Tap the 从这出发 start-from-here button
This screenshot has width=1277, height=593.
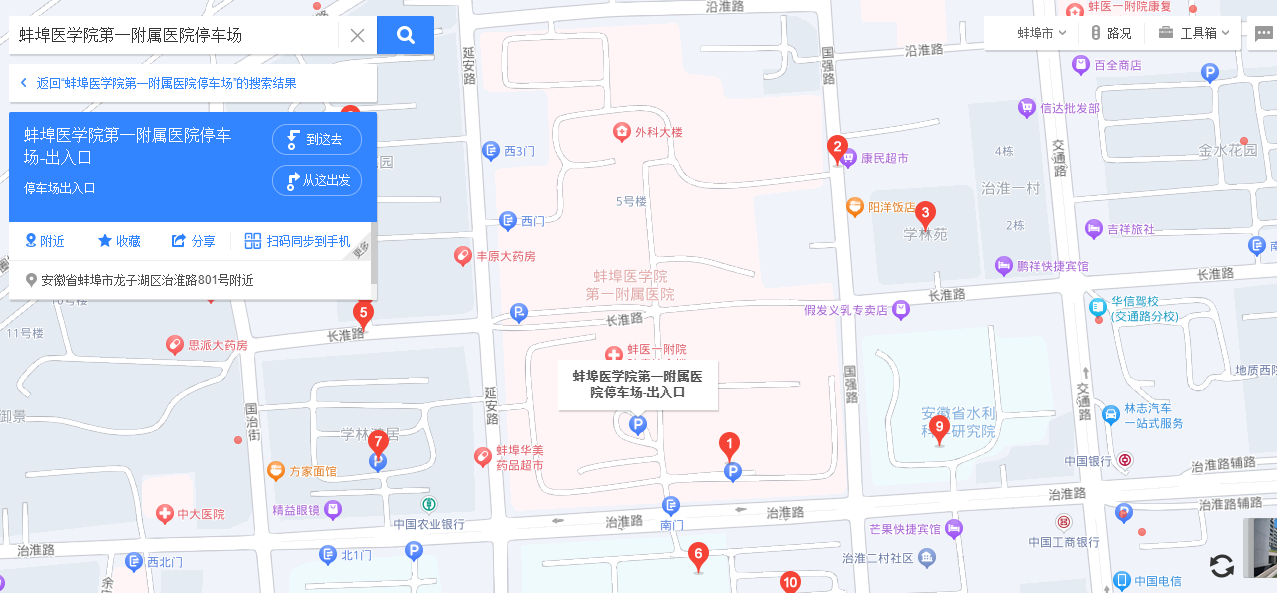coord(316,181)
